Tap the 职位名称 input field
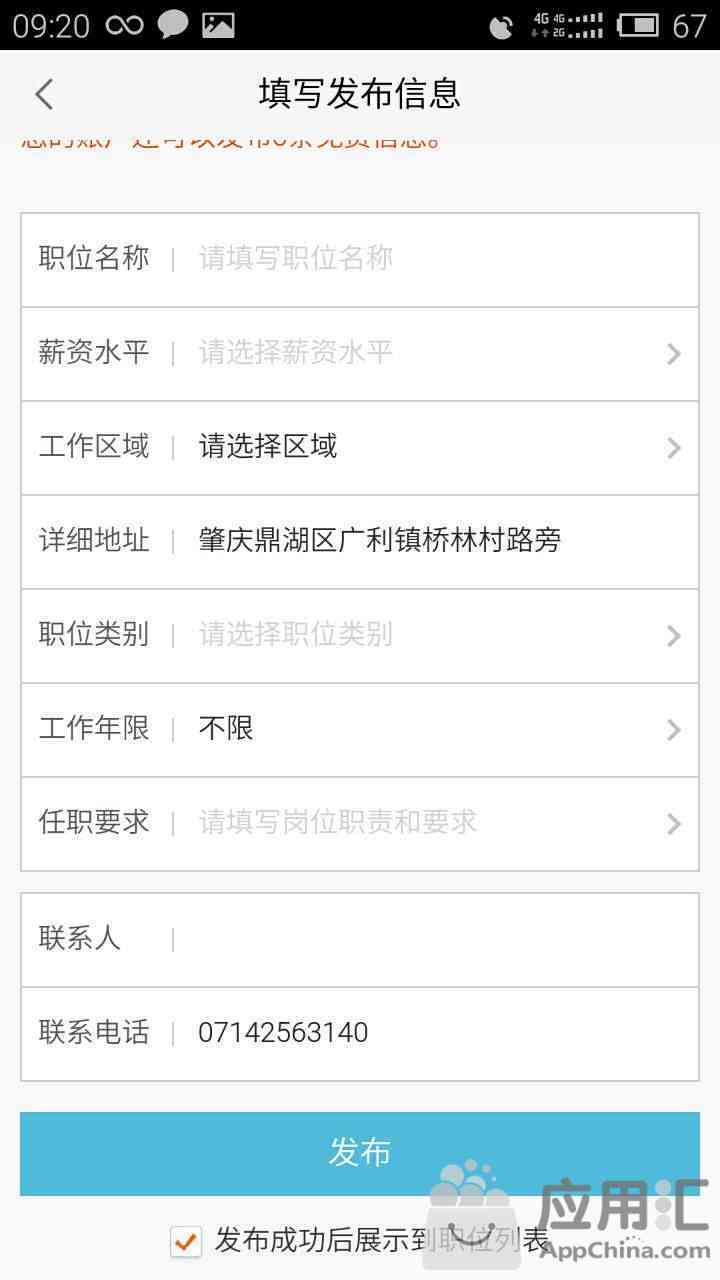This screenshot has height=1280, width=720. (360, 259)
